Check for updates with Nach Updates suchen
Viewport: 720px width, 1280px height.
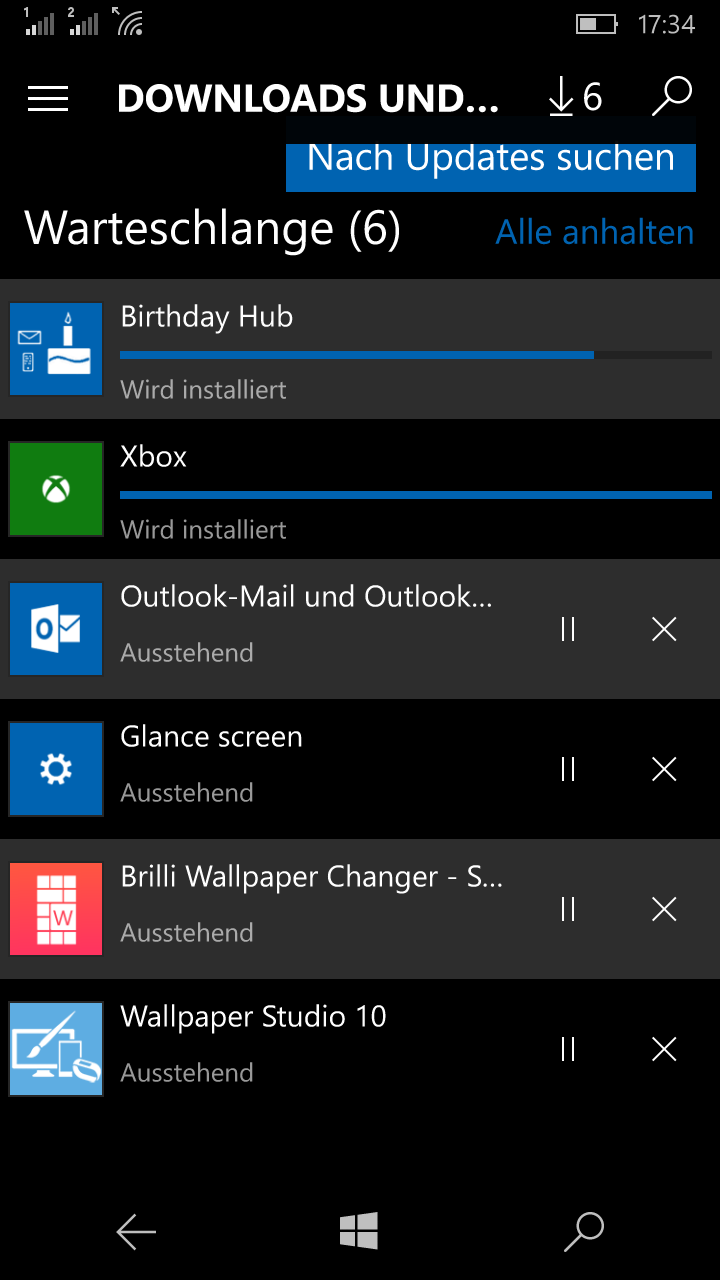(491, 157)
